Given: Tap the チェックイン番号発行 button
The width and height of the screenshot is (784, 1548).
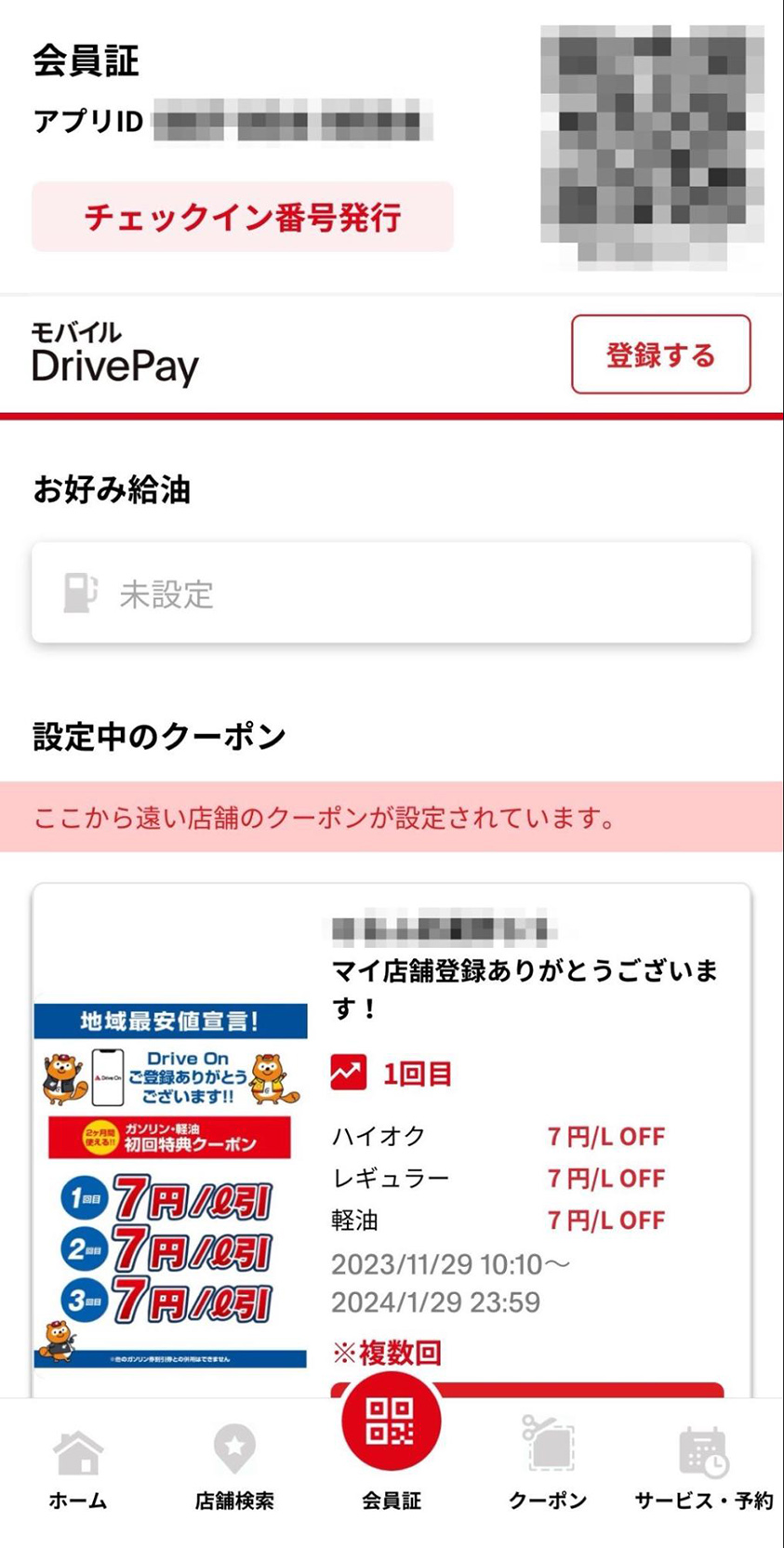Looking at the screenshot, I should pyautogui.click(x=242, y=218).
